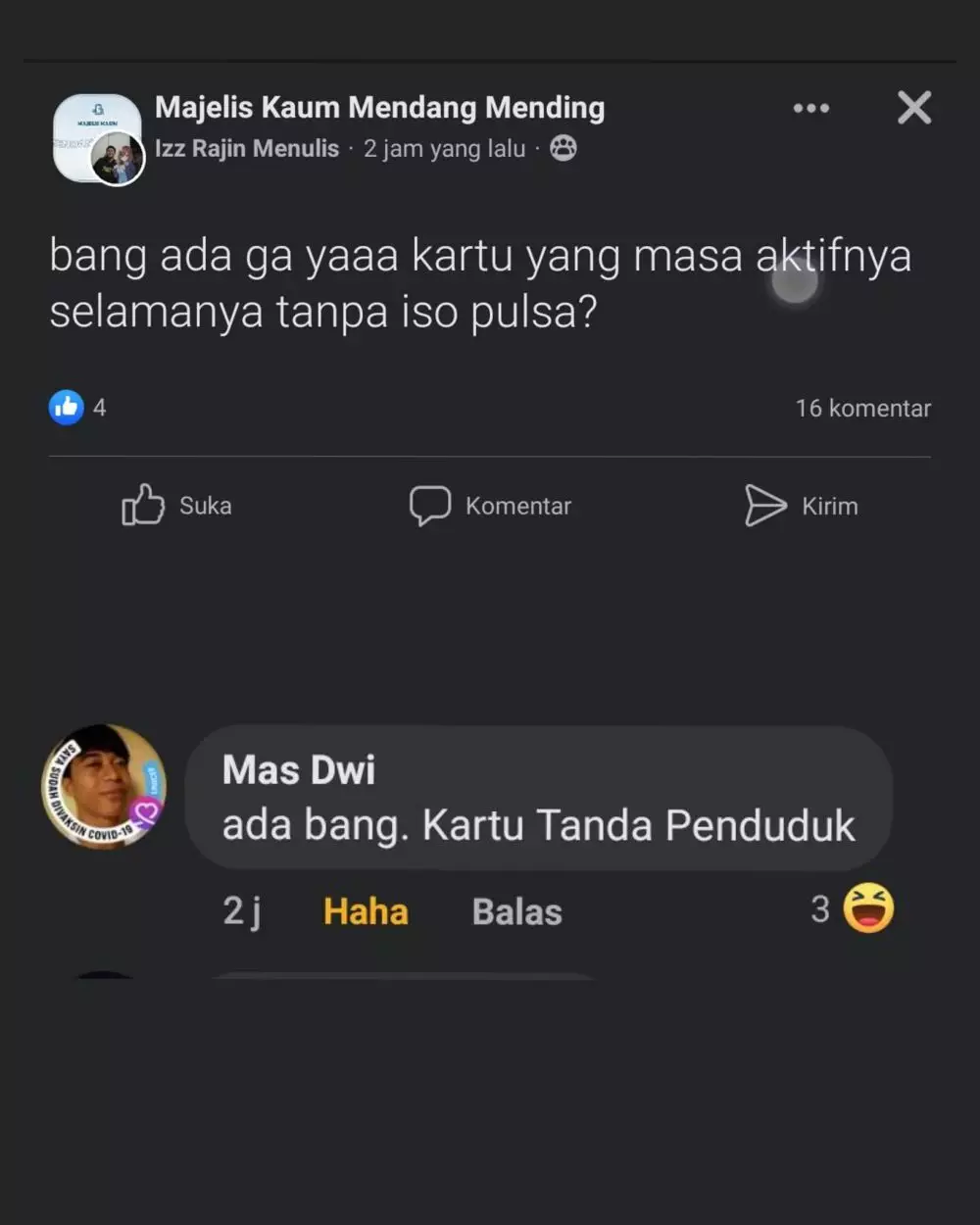Open the group name Majelis Kaum Mendang Mending
This screenshot has height=1225, width=980.
(379, 107)
